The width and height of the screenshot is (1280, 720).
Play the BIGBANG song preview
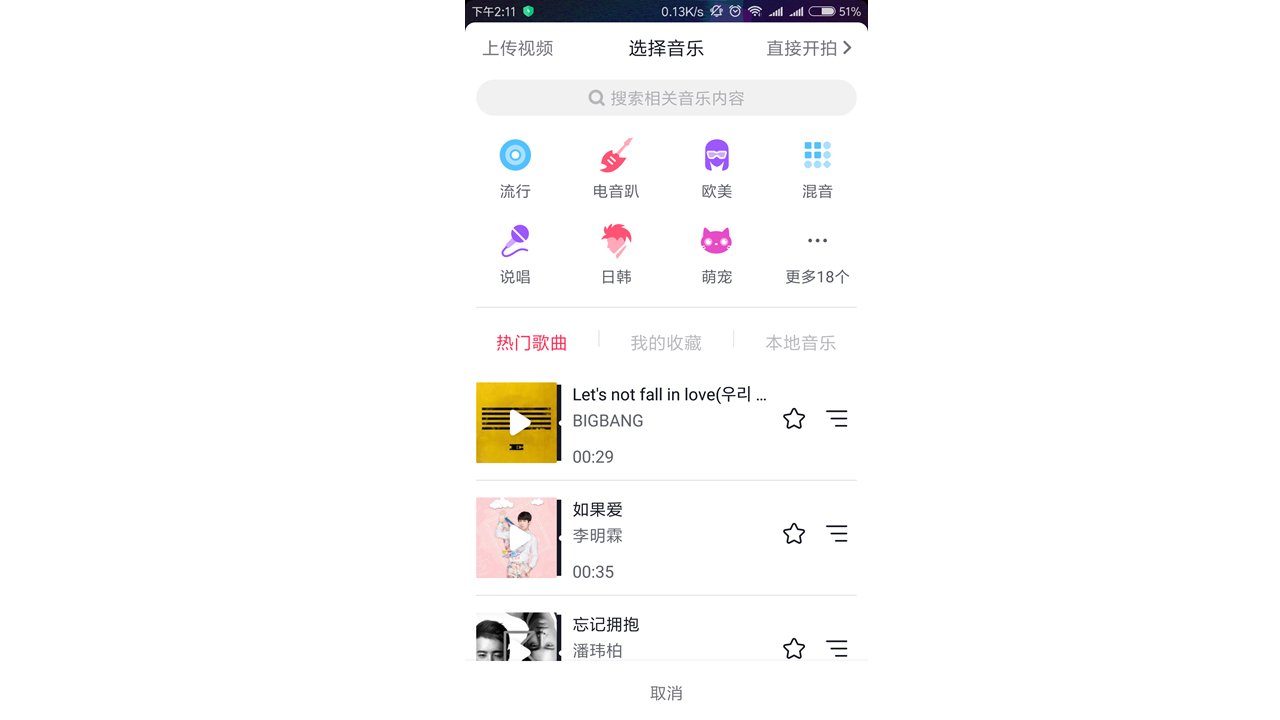click(517, 423)
